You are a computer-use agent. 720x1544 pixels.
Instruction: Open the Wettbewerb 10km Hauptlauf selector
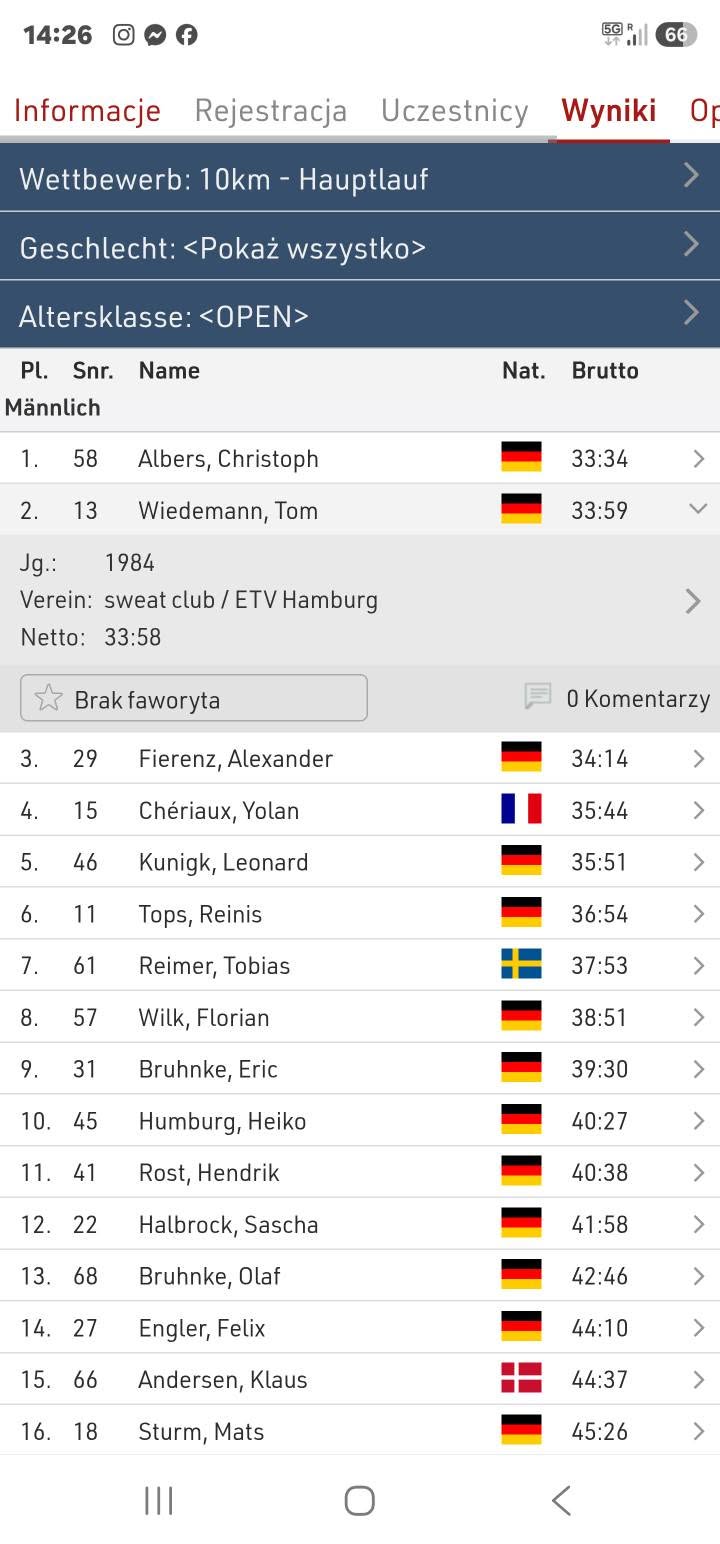[360, 178]
